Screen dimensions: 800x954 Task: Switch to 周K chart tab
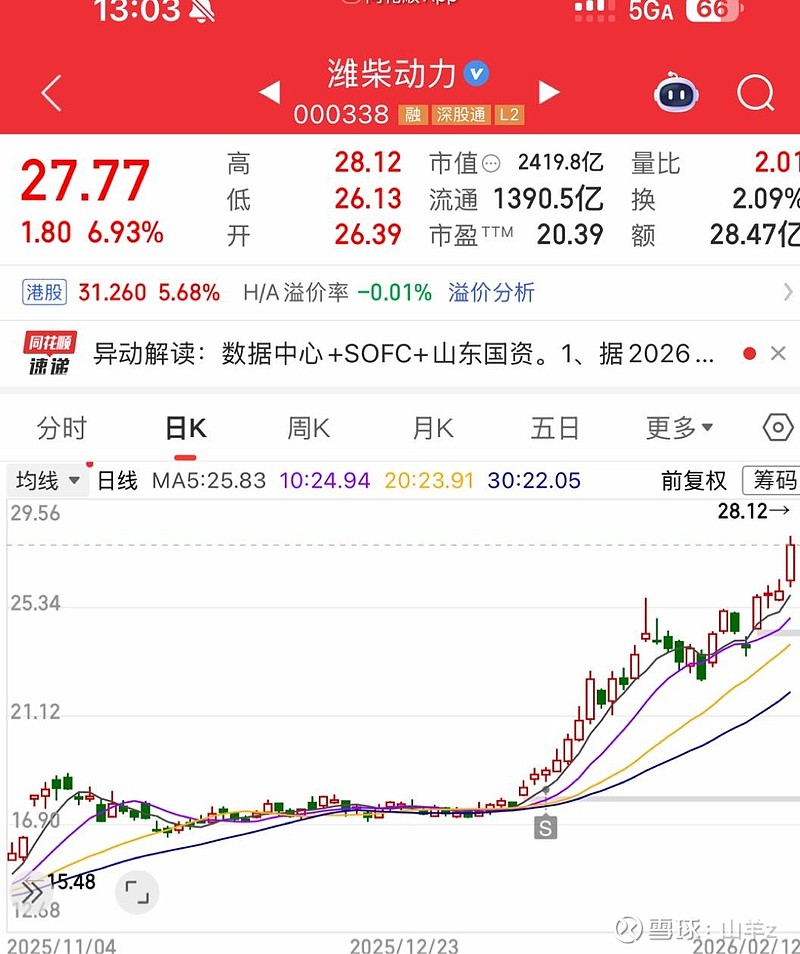(x=308, y=428)
